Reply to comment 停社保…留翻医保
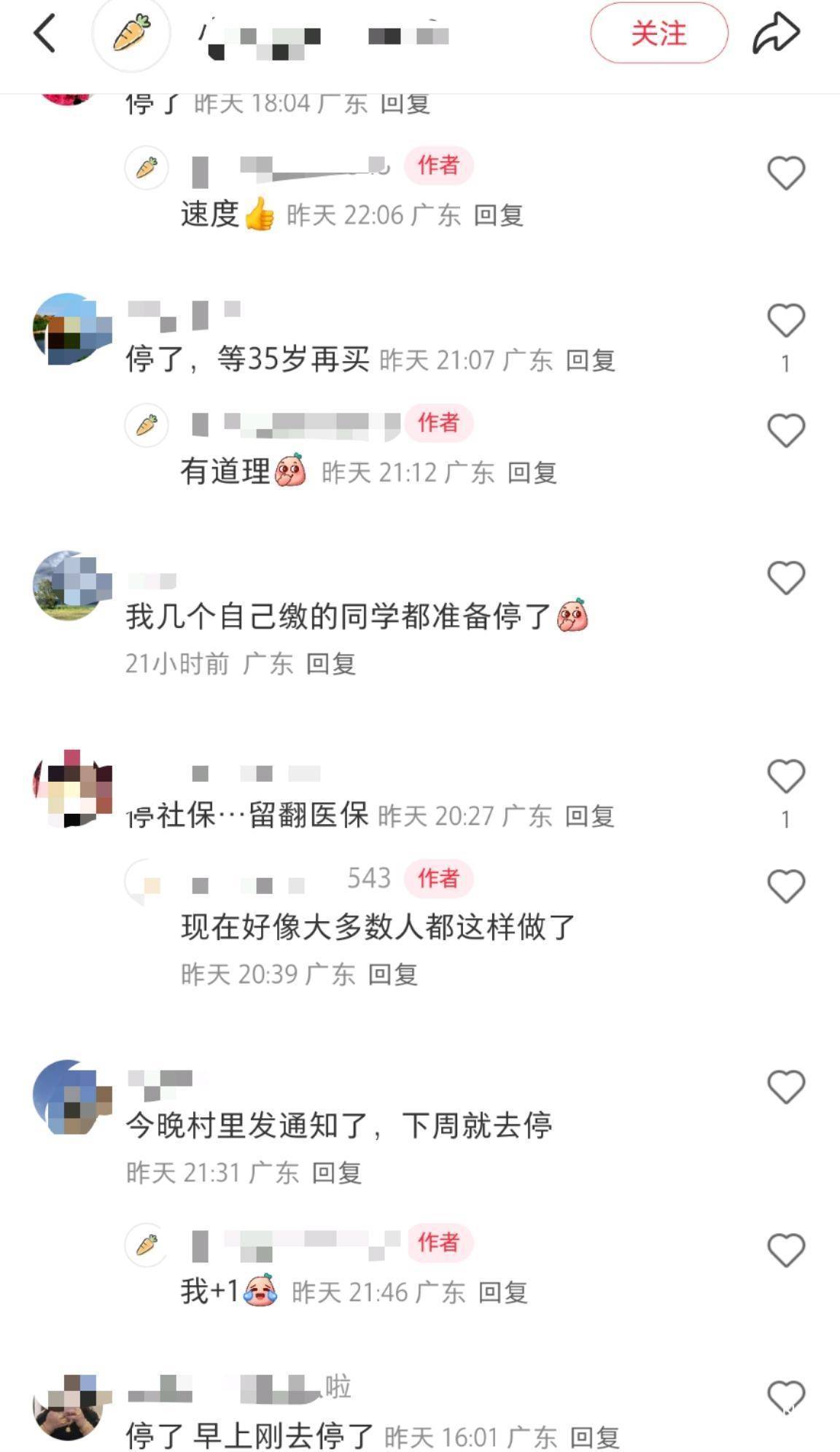The image size is (840, 1452). click(589, 816)
